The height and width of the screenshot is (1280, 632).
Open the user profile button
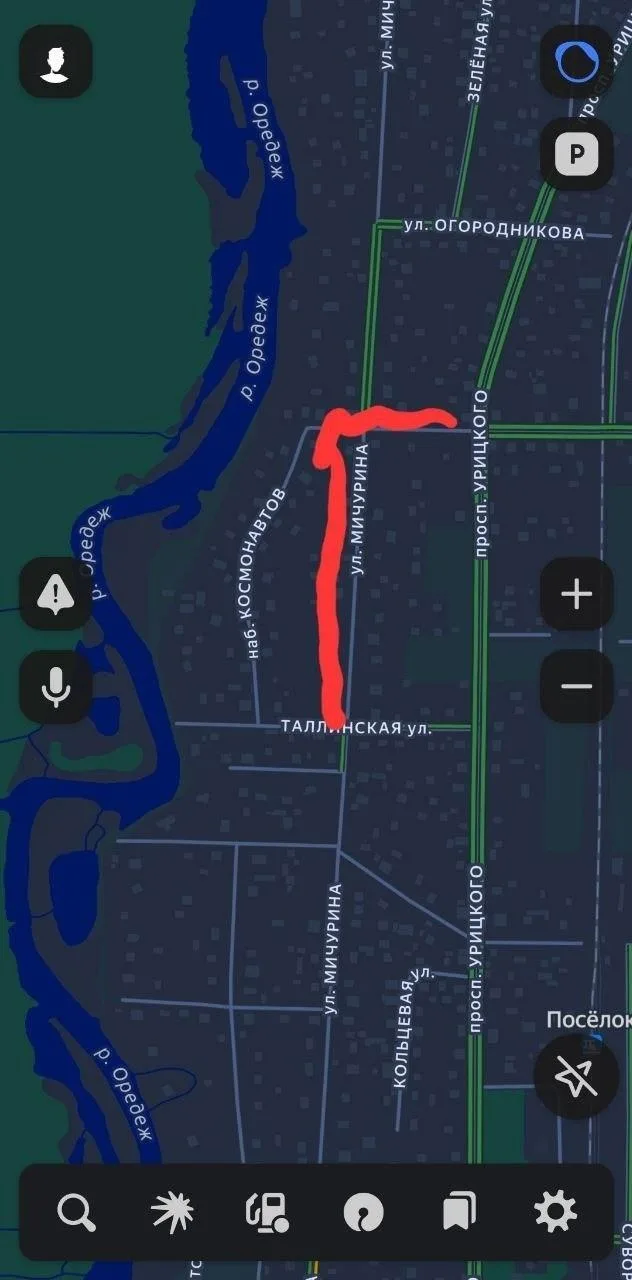click(x=56, y=62)
